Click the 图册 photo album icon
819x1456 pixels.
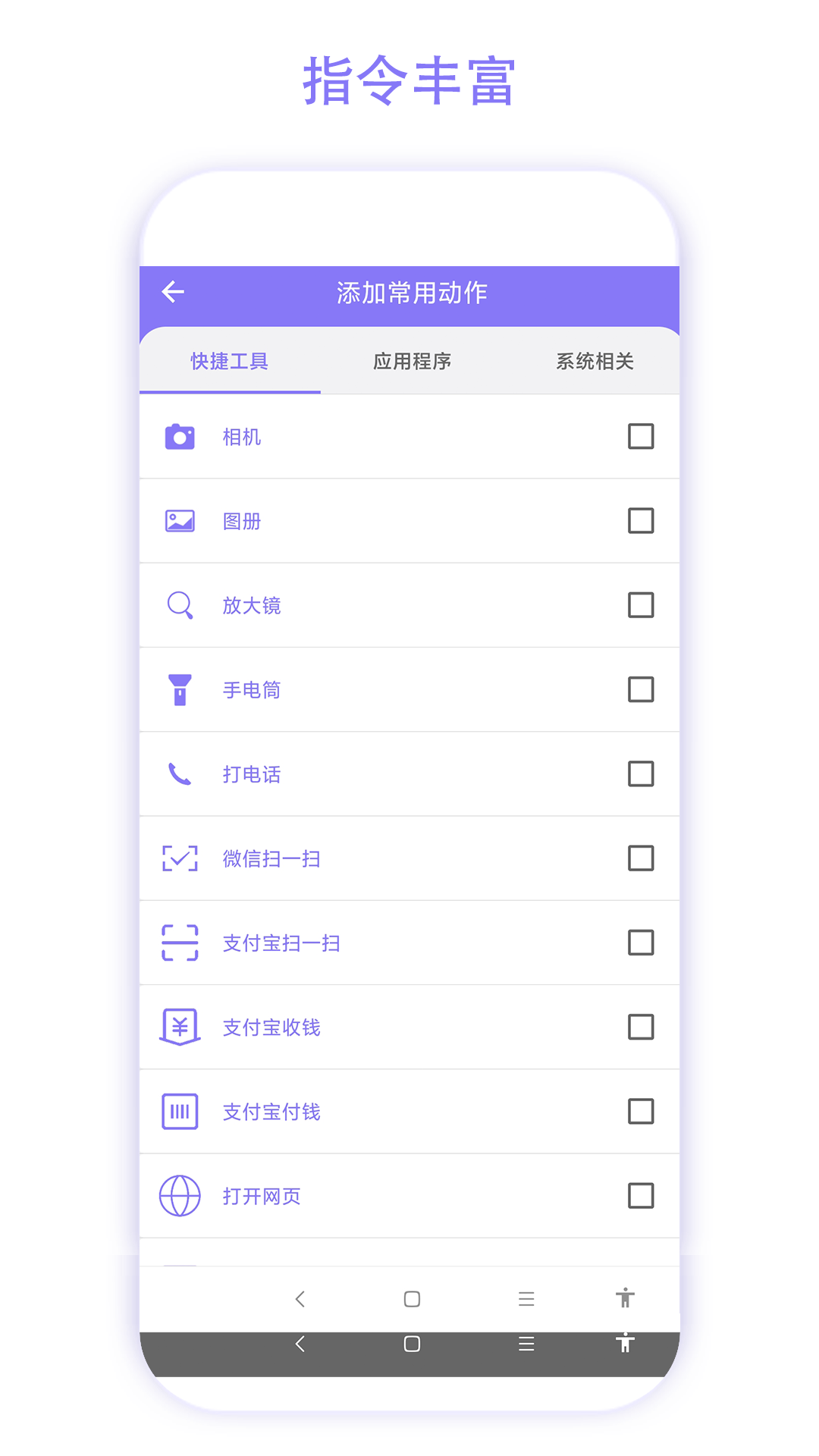click(180, 521)
